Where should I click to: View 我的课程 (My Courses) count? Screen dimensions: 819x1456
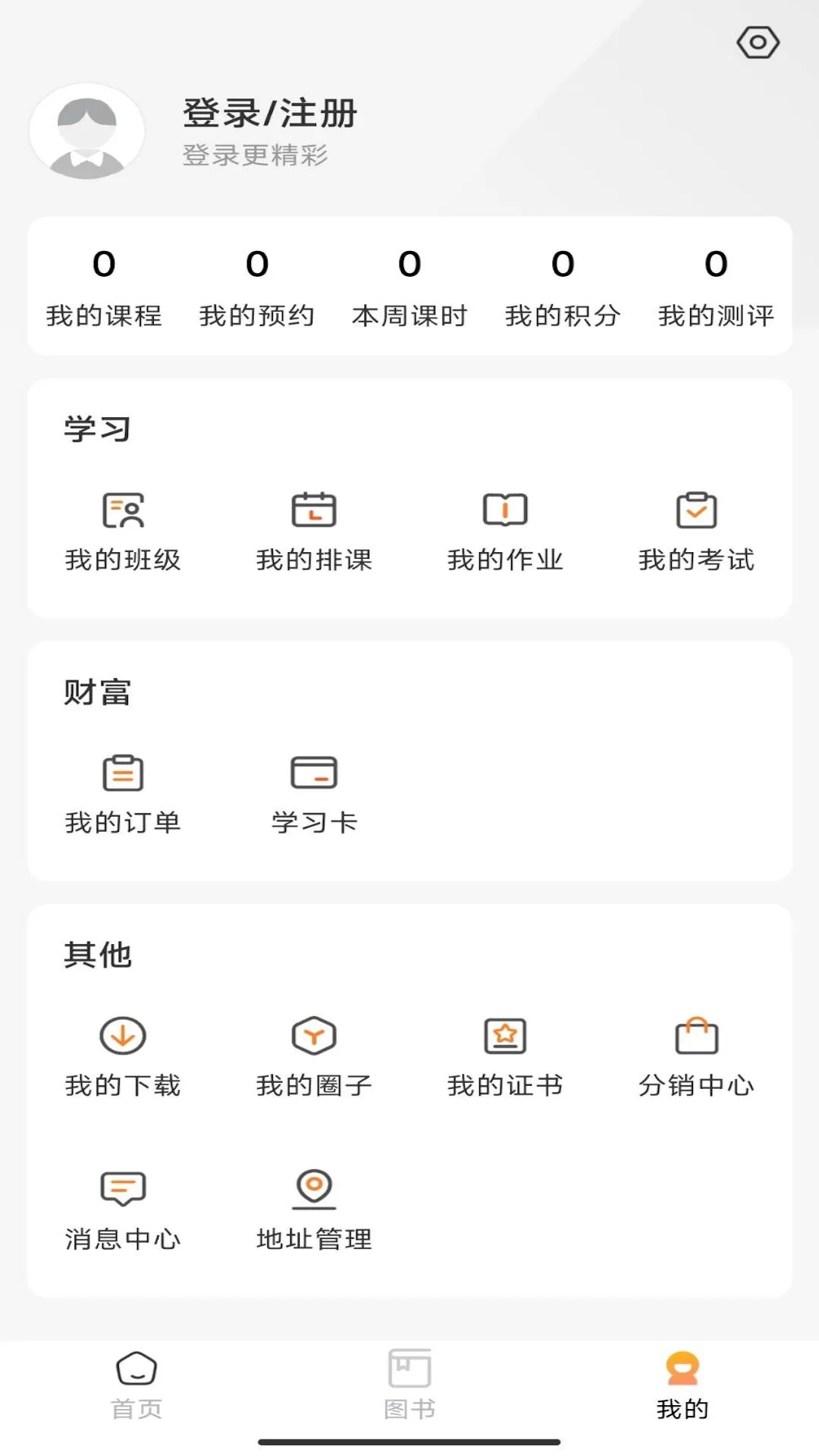point(104,288)
